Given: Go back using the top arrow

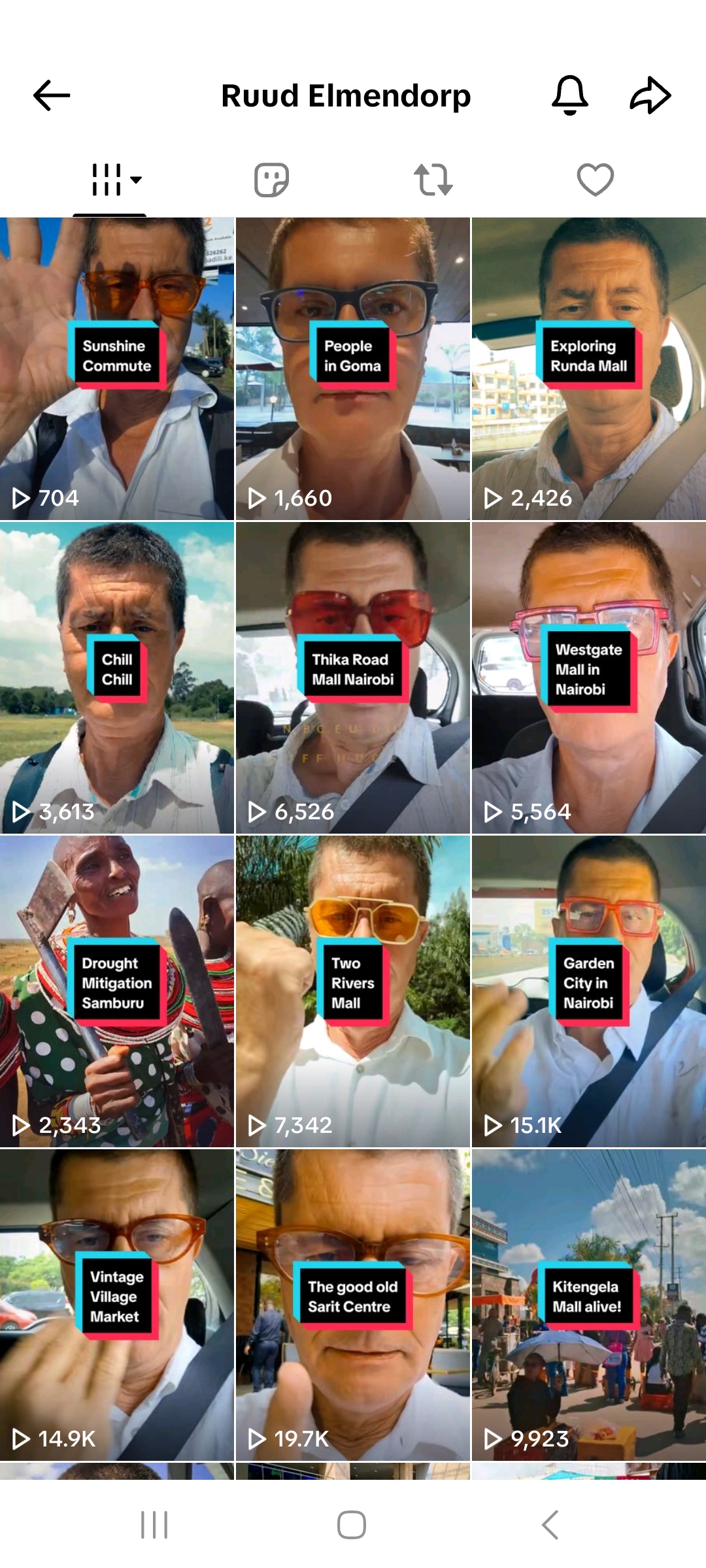Looking at the screenshot, I should click(x=52, y=96).
